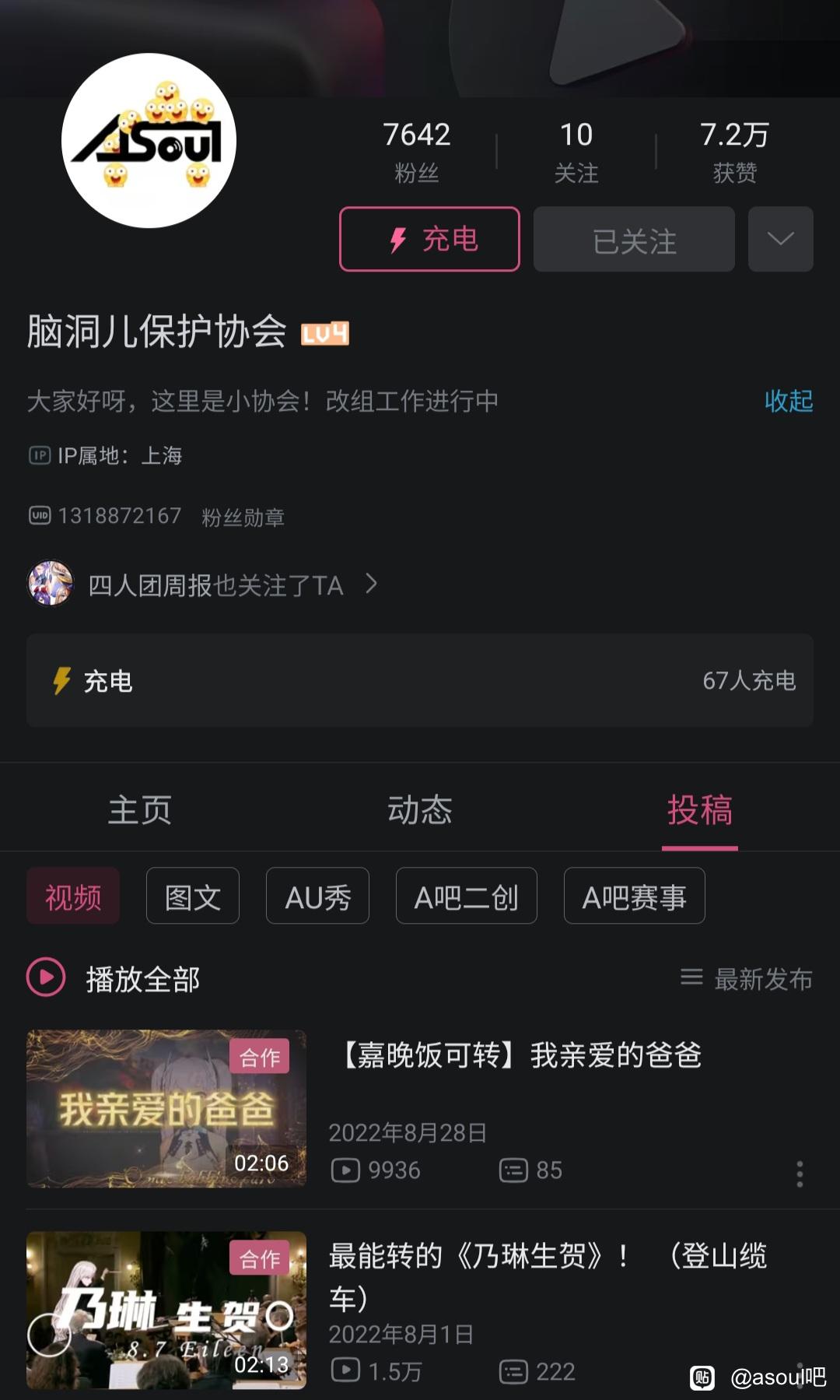Open 四人团周报也关注了TA row

[204, 584]
